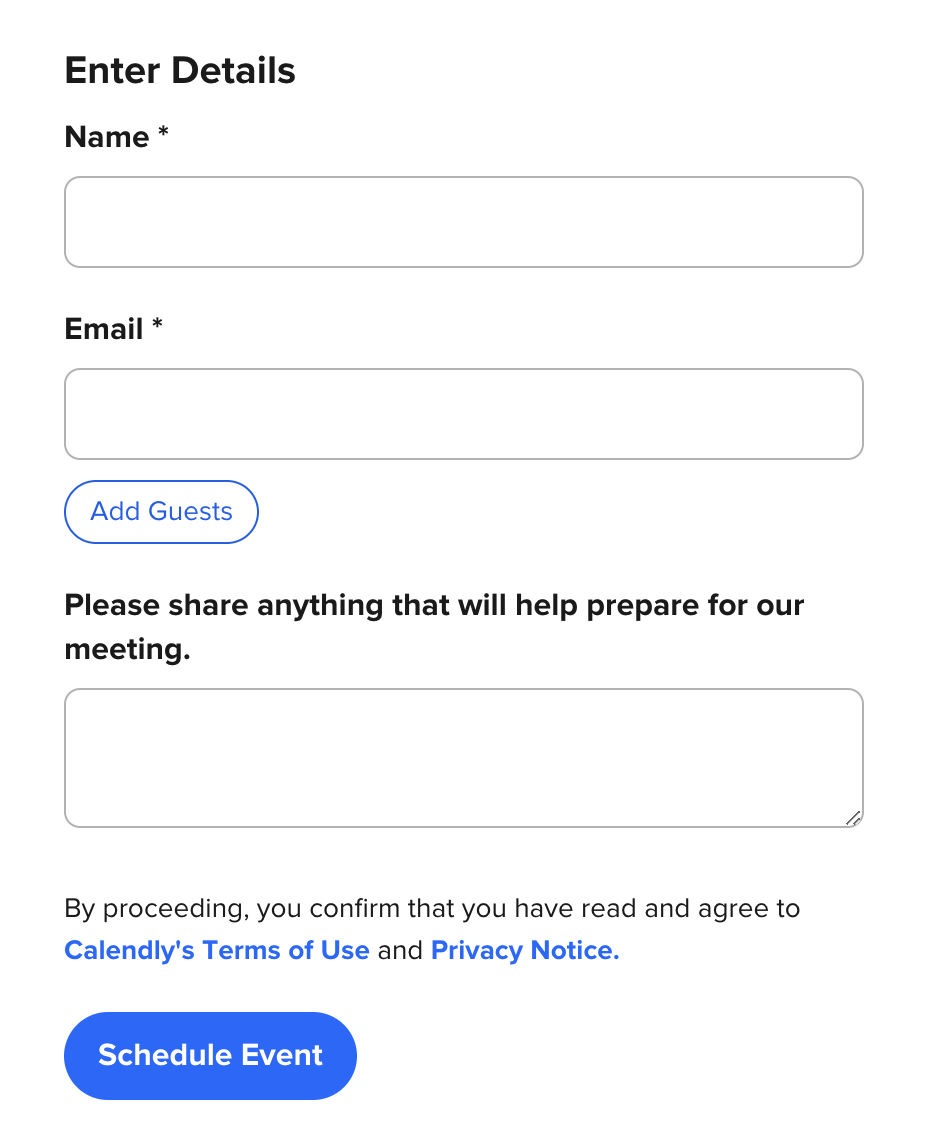Viewport: 940px width, 1146px height.
Task: Open Calendly's Terms of Use link
Action: [217, 950]
